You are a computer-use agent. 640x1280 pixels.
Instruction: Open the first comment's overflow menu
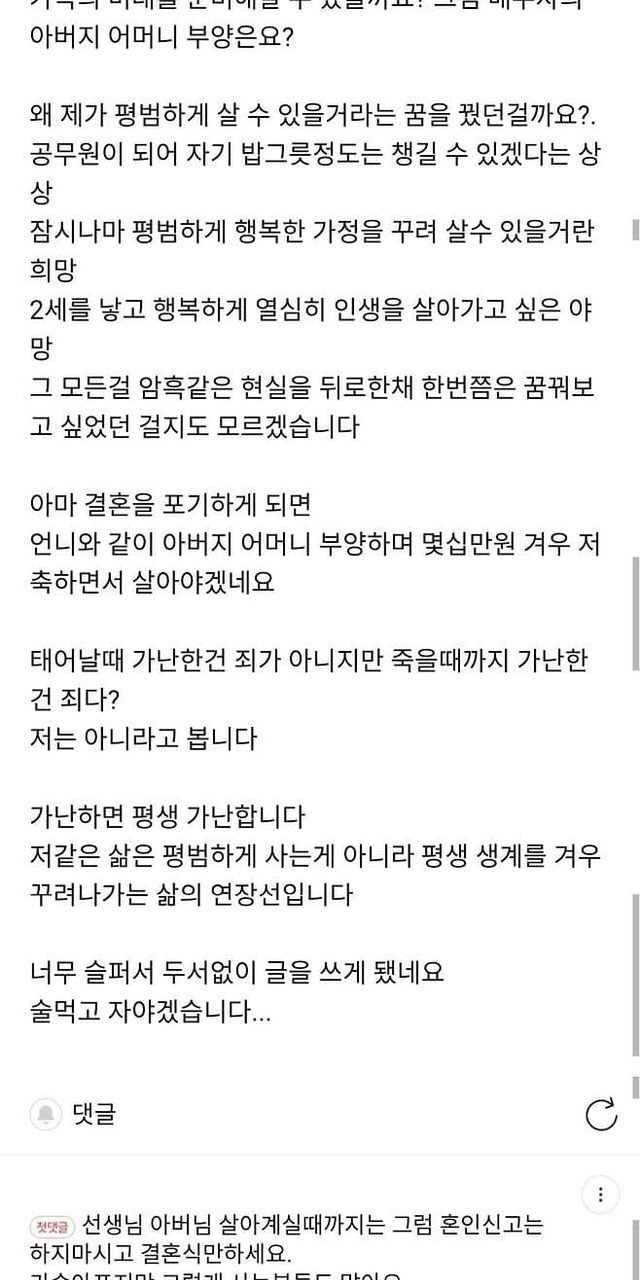click(599, 1194)
